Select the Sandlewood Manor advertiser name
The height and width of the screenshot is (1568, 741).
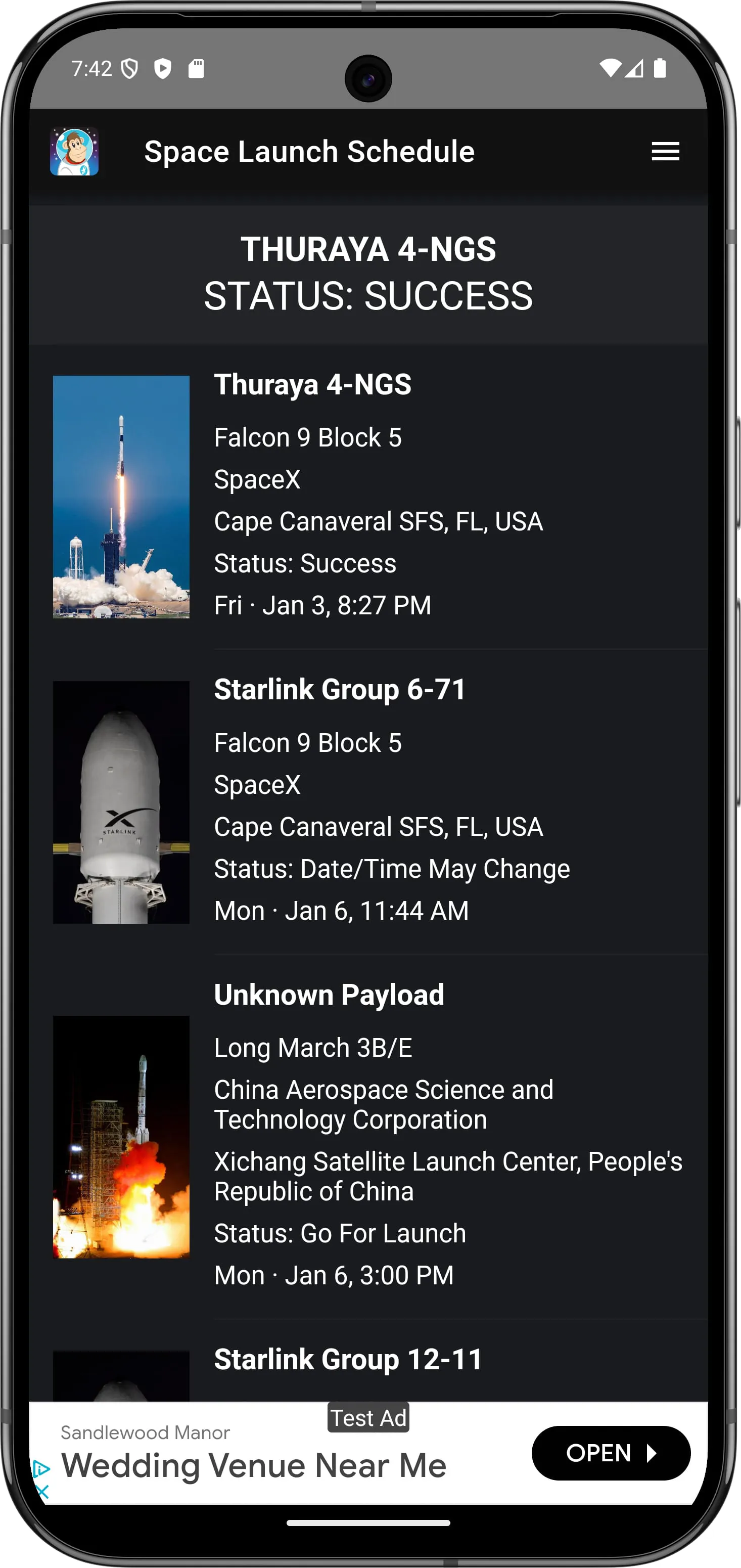pos(146,1432)
